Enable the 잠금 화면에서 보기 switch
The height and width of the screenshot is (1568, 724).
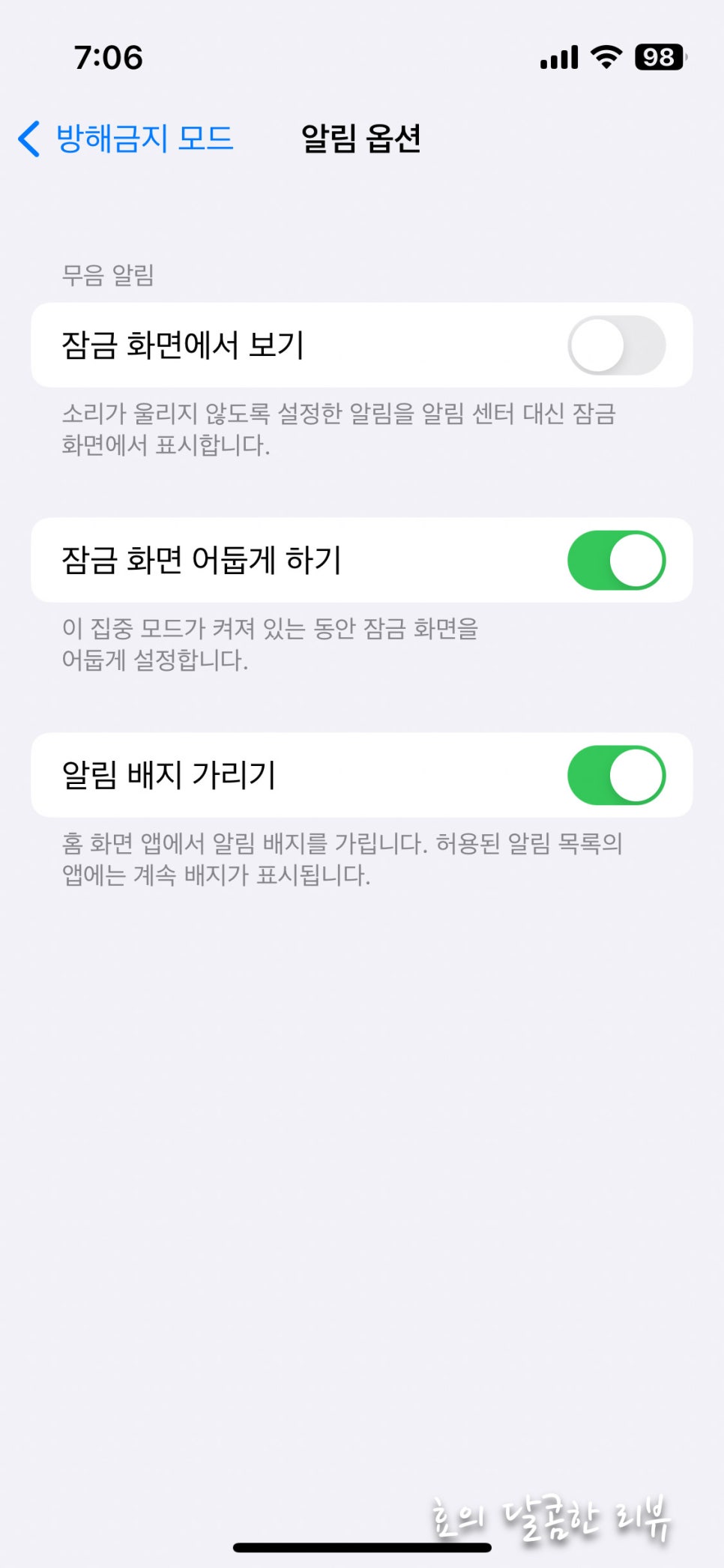pos(616,346)
